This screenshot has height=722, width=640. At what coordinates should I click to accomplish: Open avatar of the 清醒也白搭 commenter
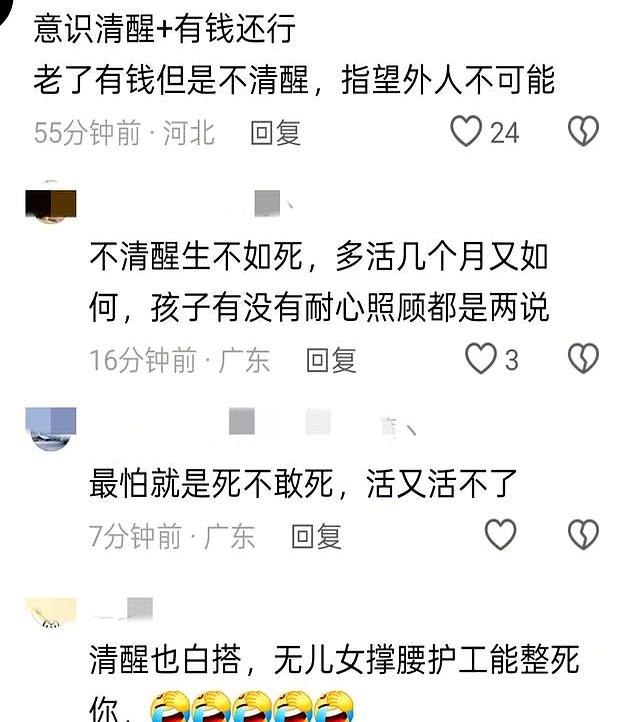(x=50, y=611)
